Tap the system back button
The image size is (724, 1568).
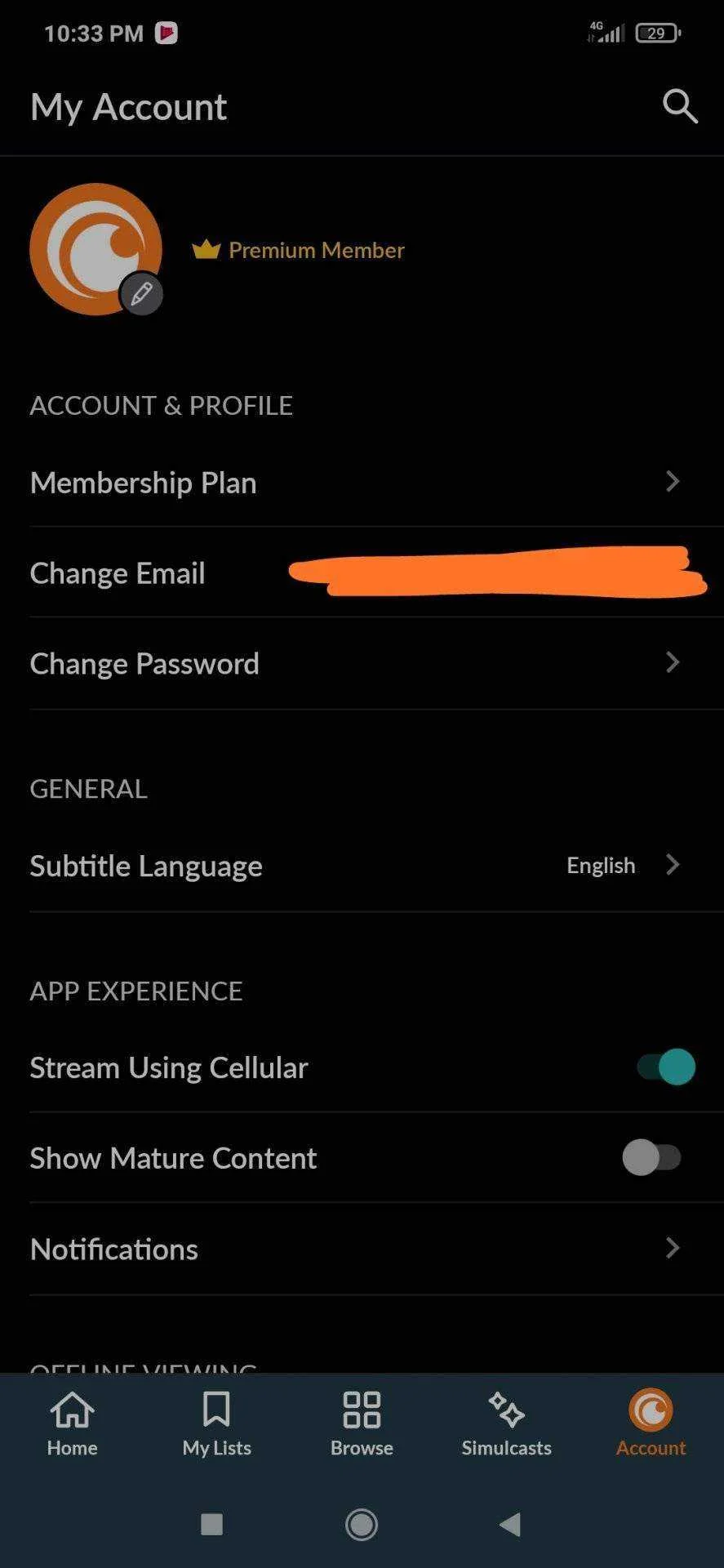(x=510, y=1524)
